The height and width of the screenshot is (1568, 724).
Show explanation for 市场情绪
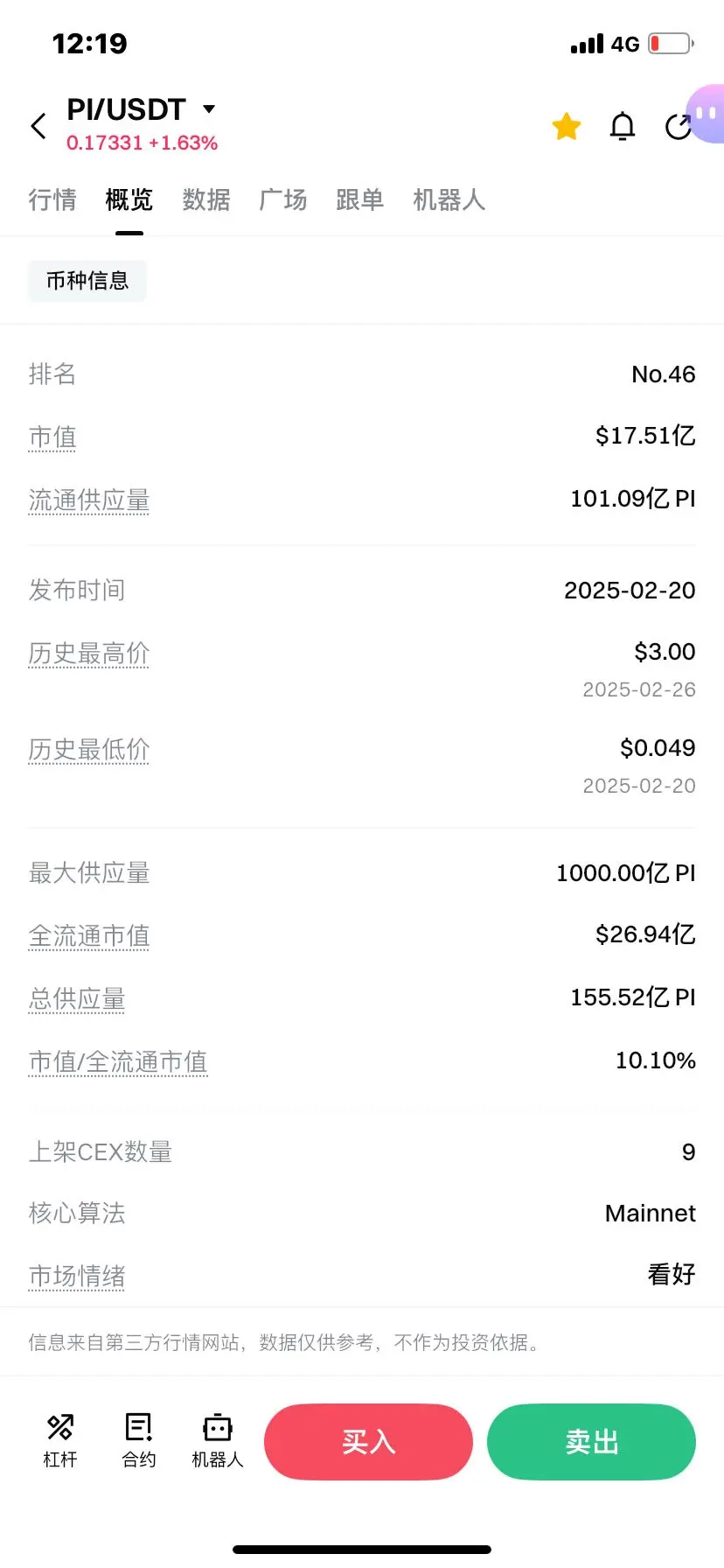pos(77,1277)
